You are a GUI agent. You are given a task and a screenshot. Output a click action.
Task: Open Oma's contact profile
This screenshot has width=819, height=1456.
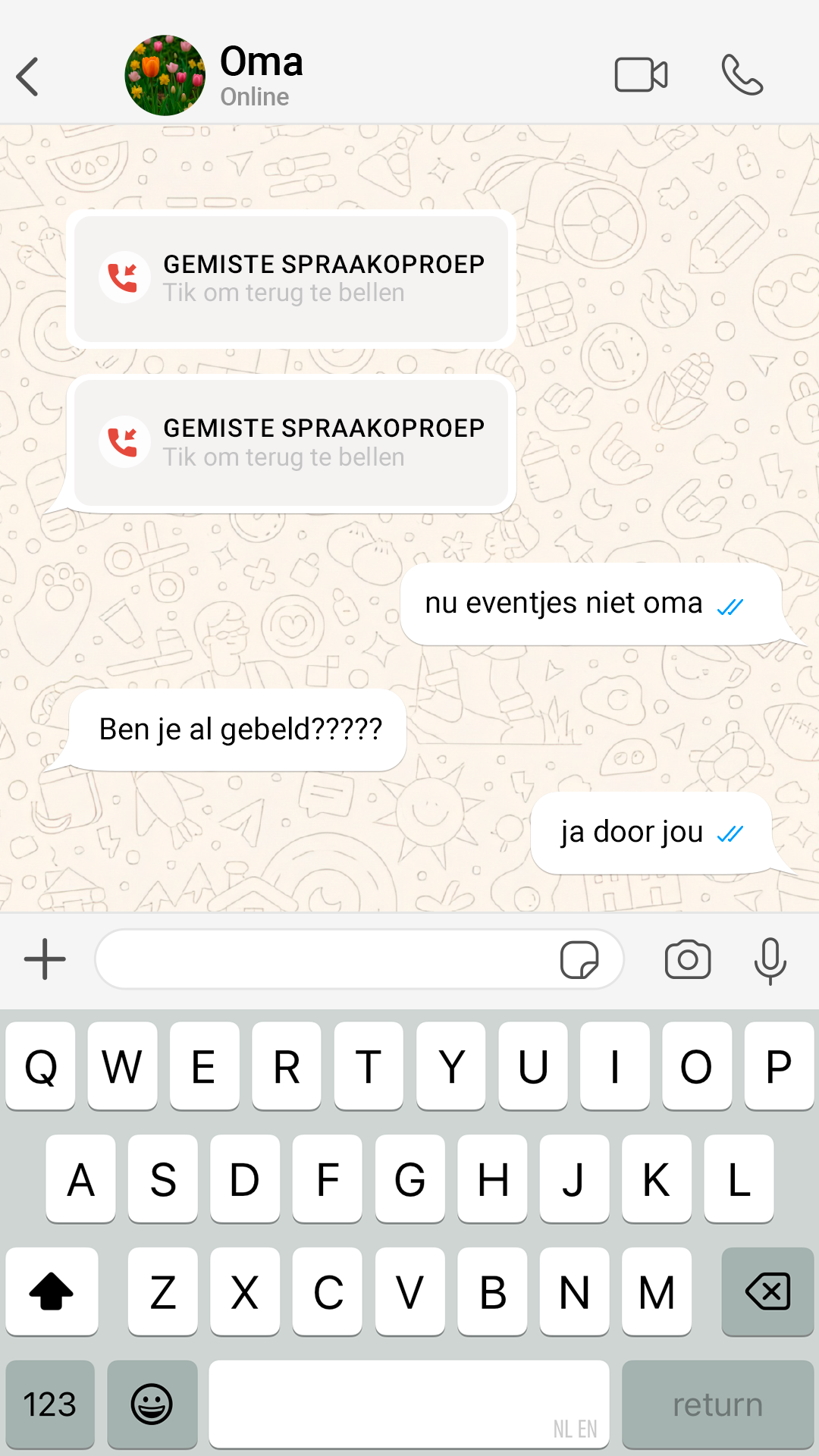click(x=262, y=76)
